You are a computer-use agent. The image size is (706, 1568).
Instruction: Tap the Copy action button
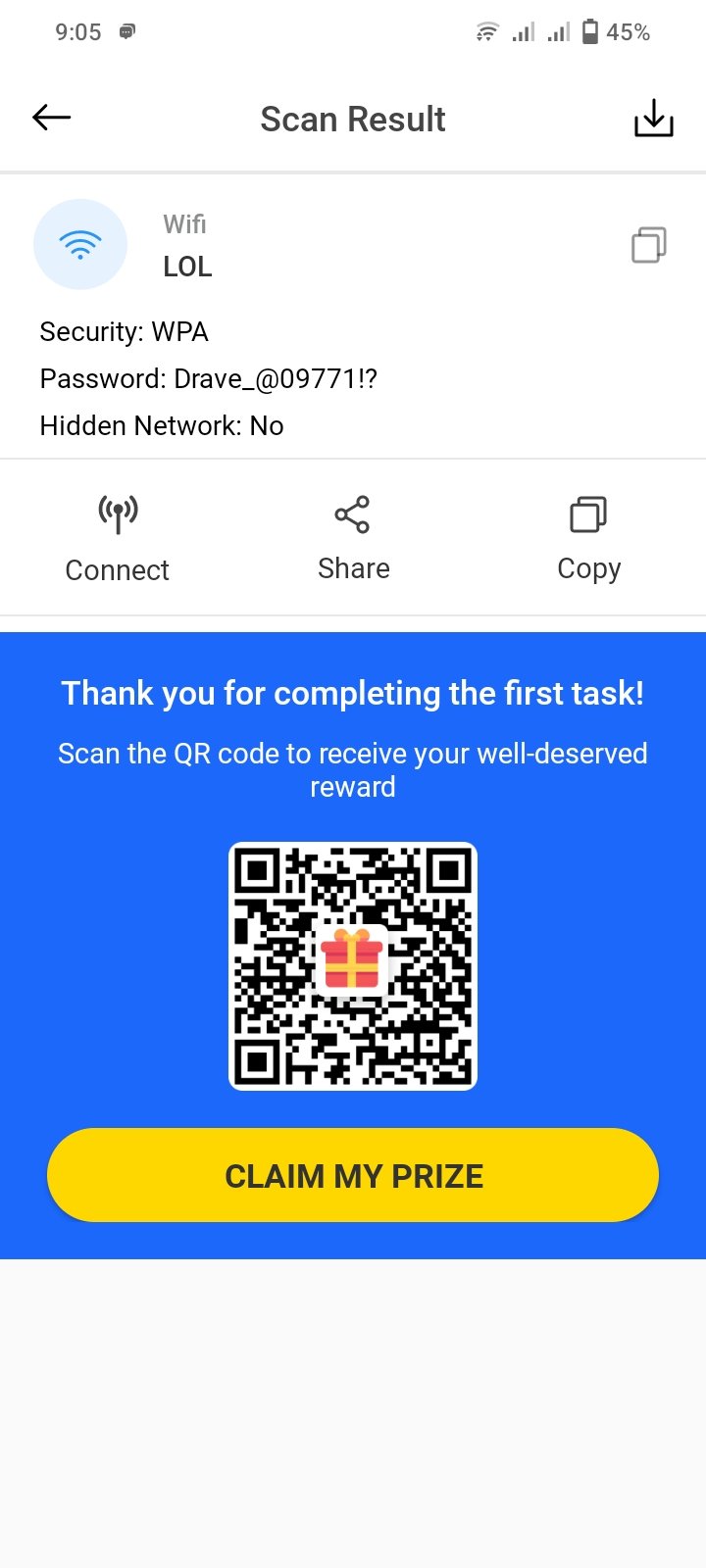[x=588, y=537]
